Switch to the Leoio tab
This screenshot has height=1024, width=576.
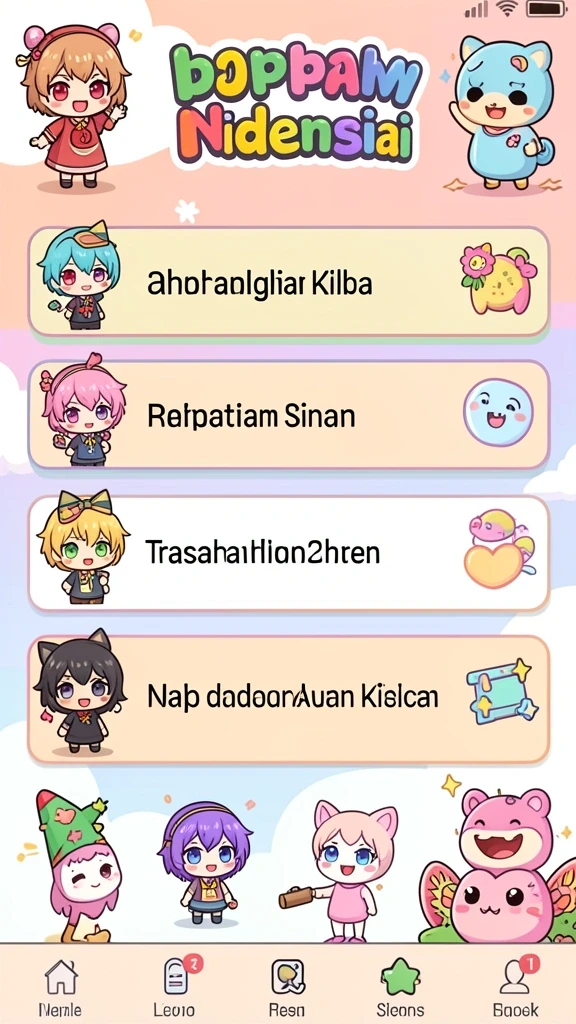175,986
